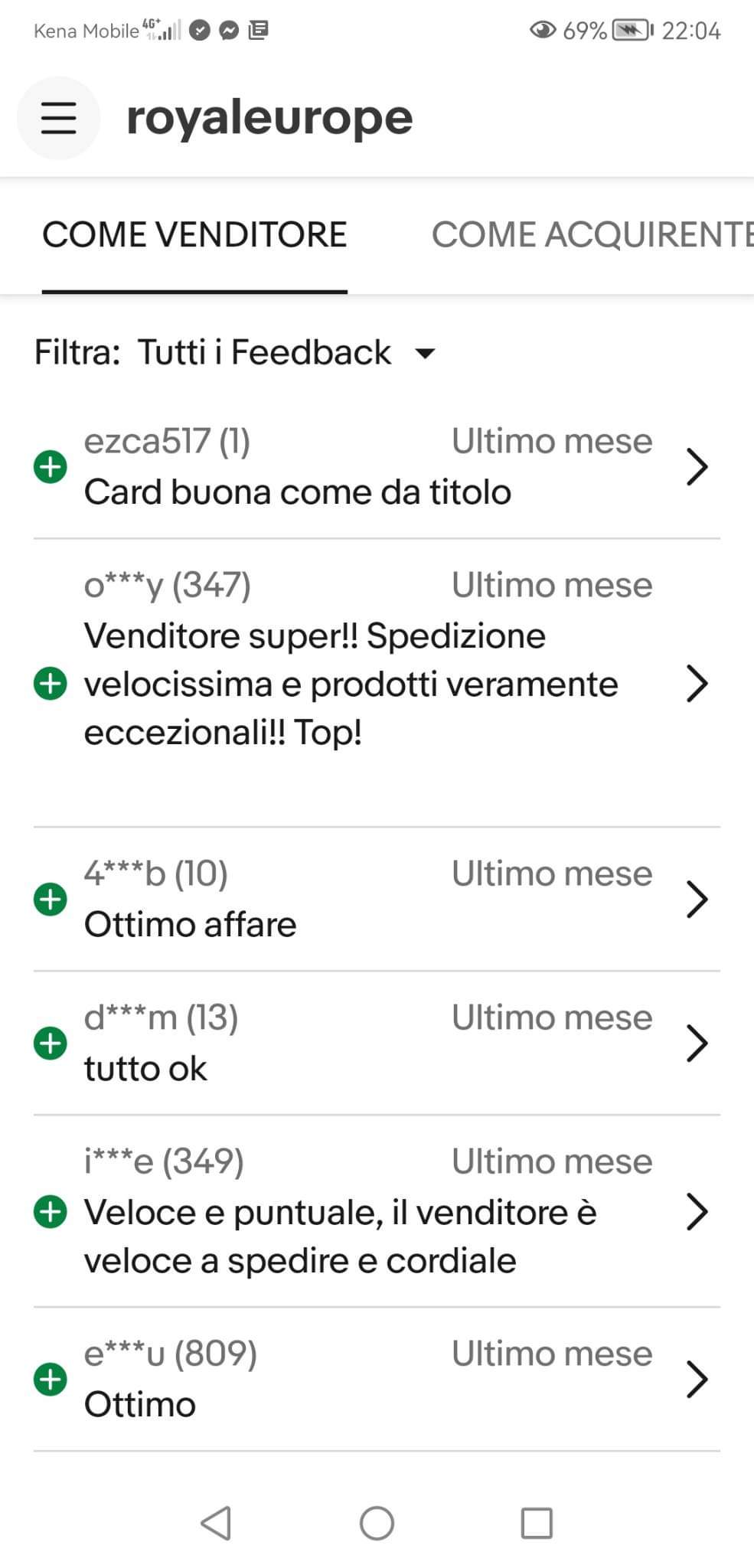Open the hamburger drawer menu
This screenshot has width=754, height=1568.
(58, 118)
